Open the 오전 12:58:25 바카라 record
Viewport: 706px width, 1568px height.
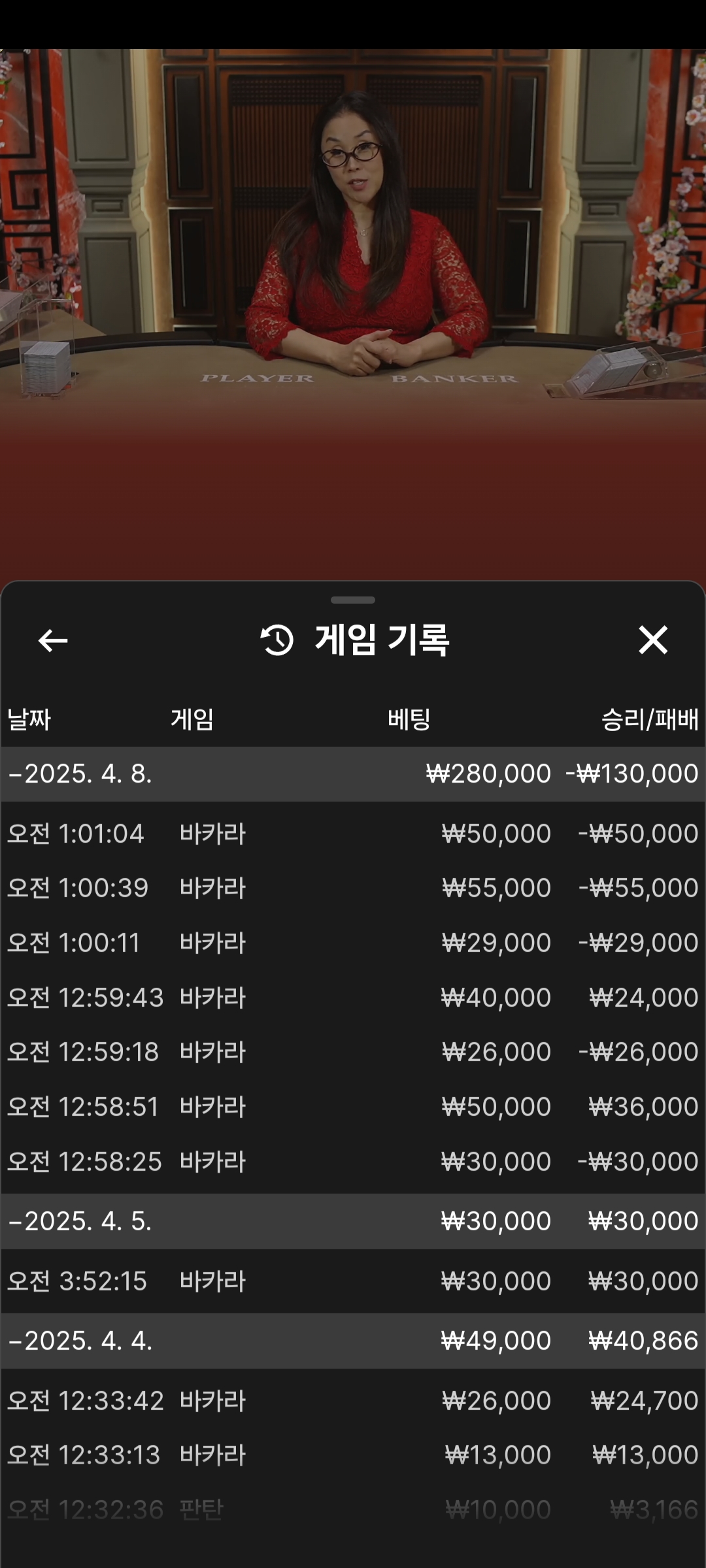353,1162
